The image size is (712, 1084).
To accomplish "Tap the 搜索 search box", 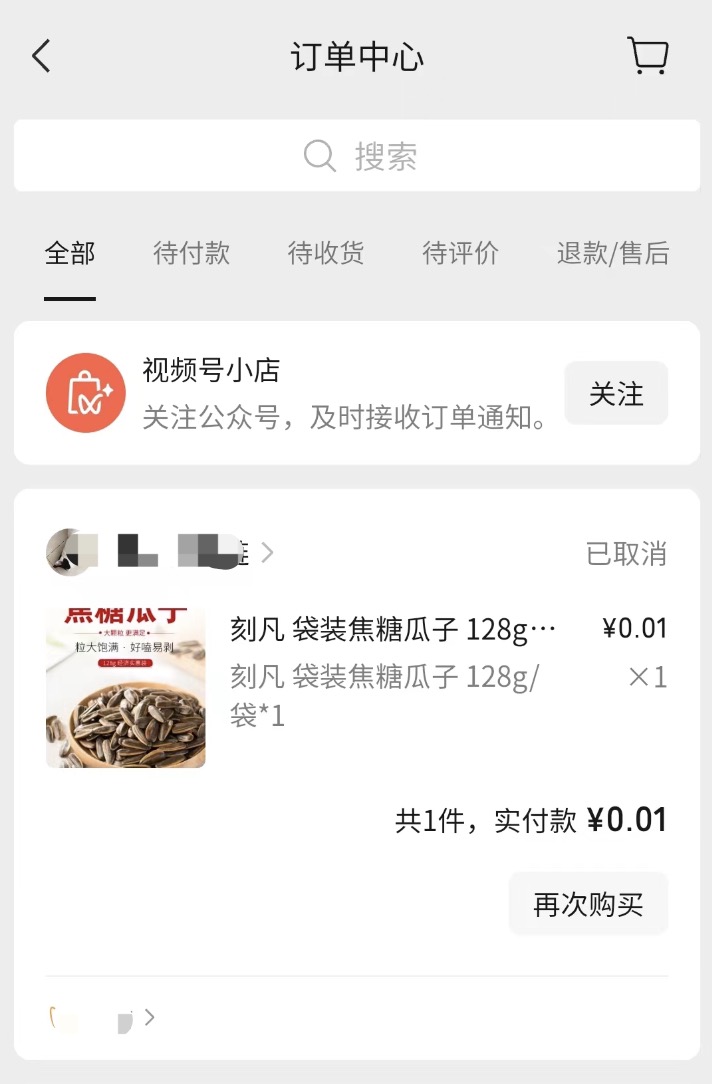I will [357, 156].
